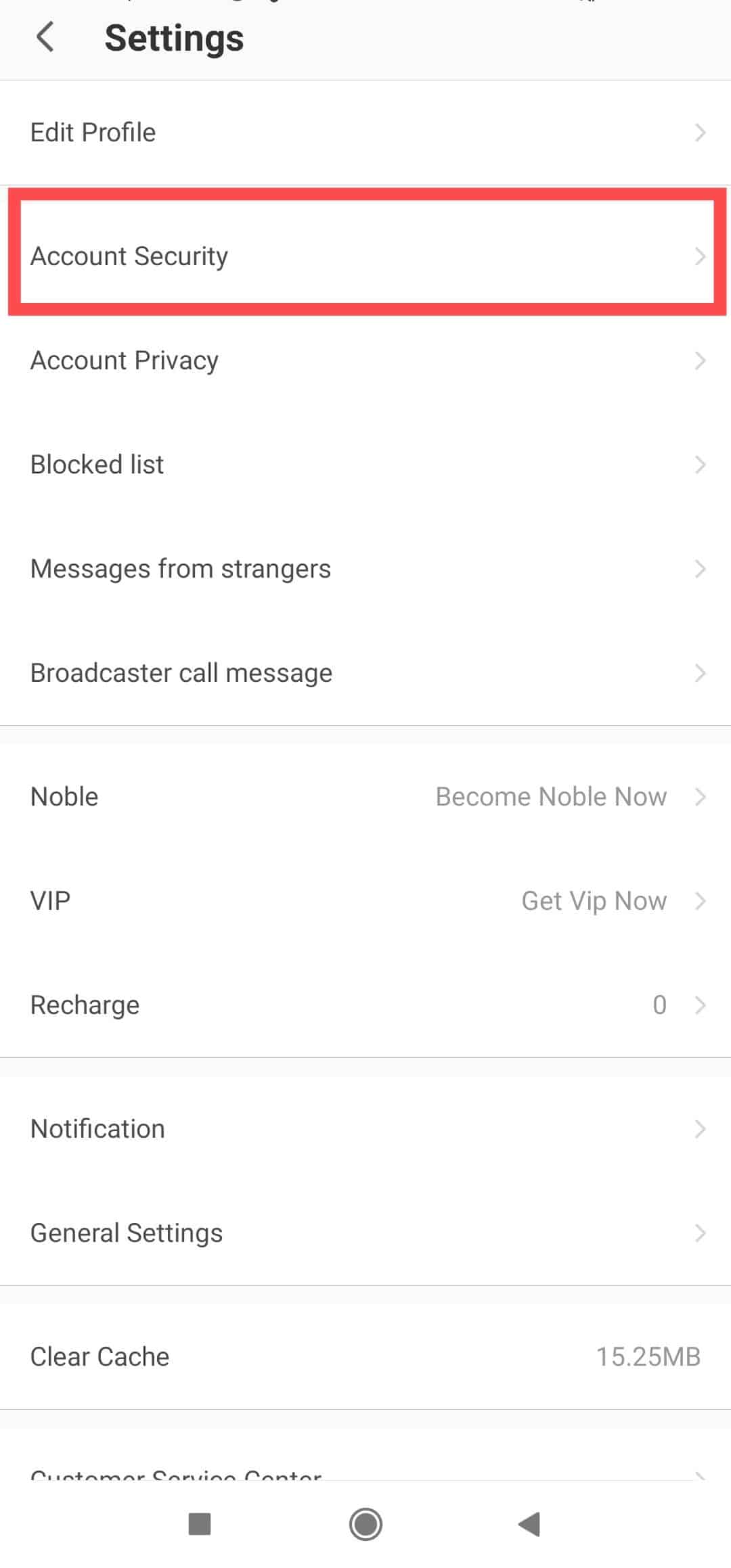This screenshot has width=731, height=1568.
Task: Open the recent apps view
Action: point(200,1524)
